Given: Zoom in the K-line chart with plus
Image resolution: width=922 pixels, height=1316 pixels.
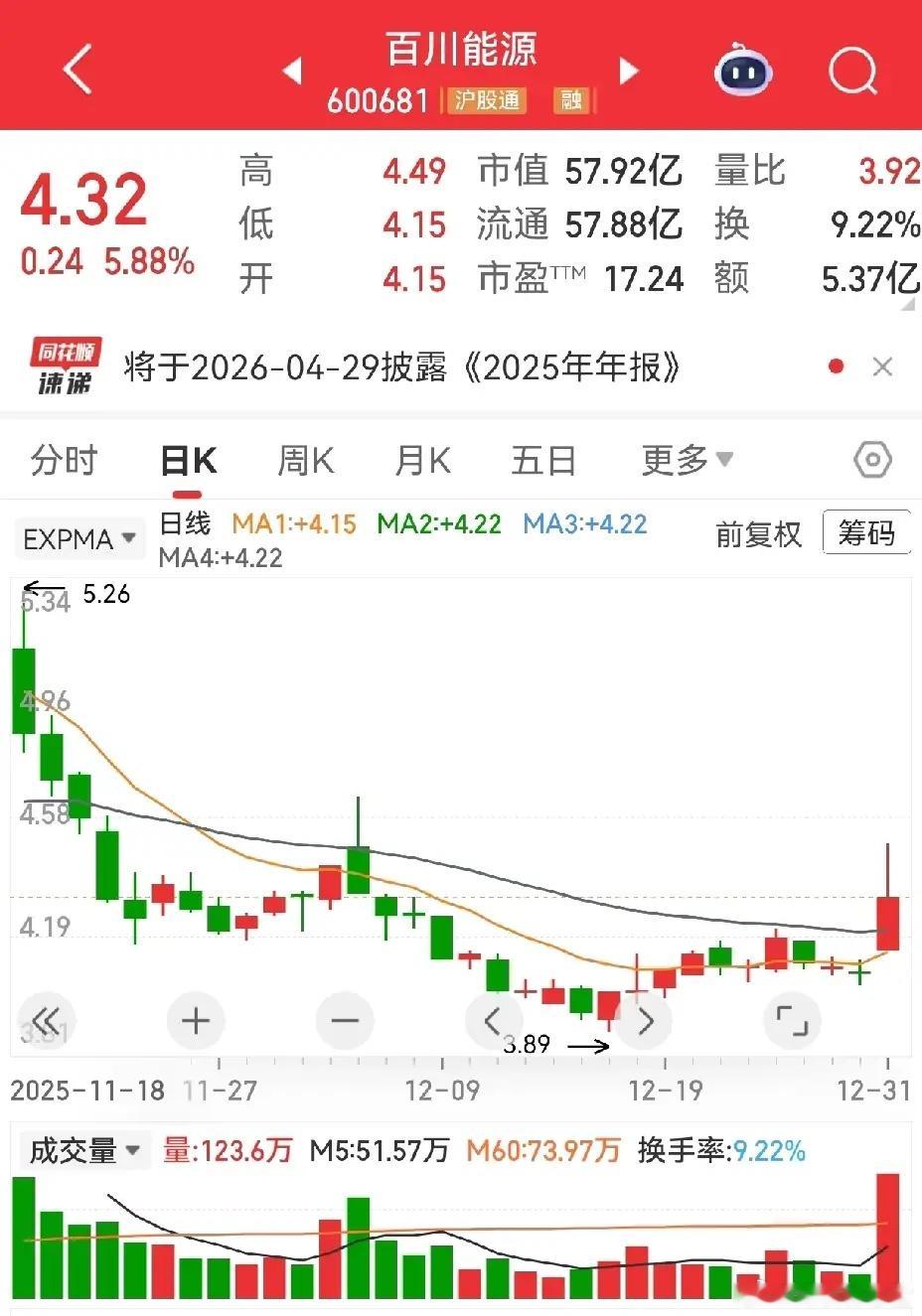Looking at the screenshot, I should pos(196,1020).
